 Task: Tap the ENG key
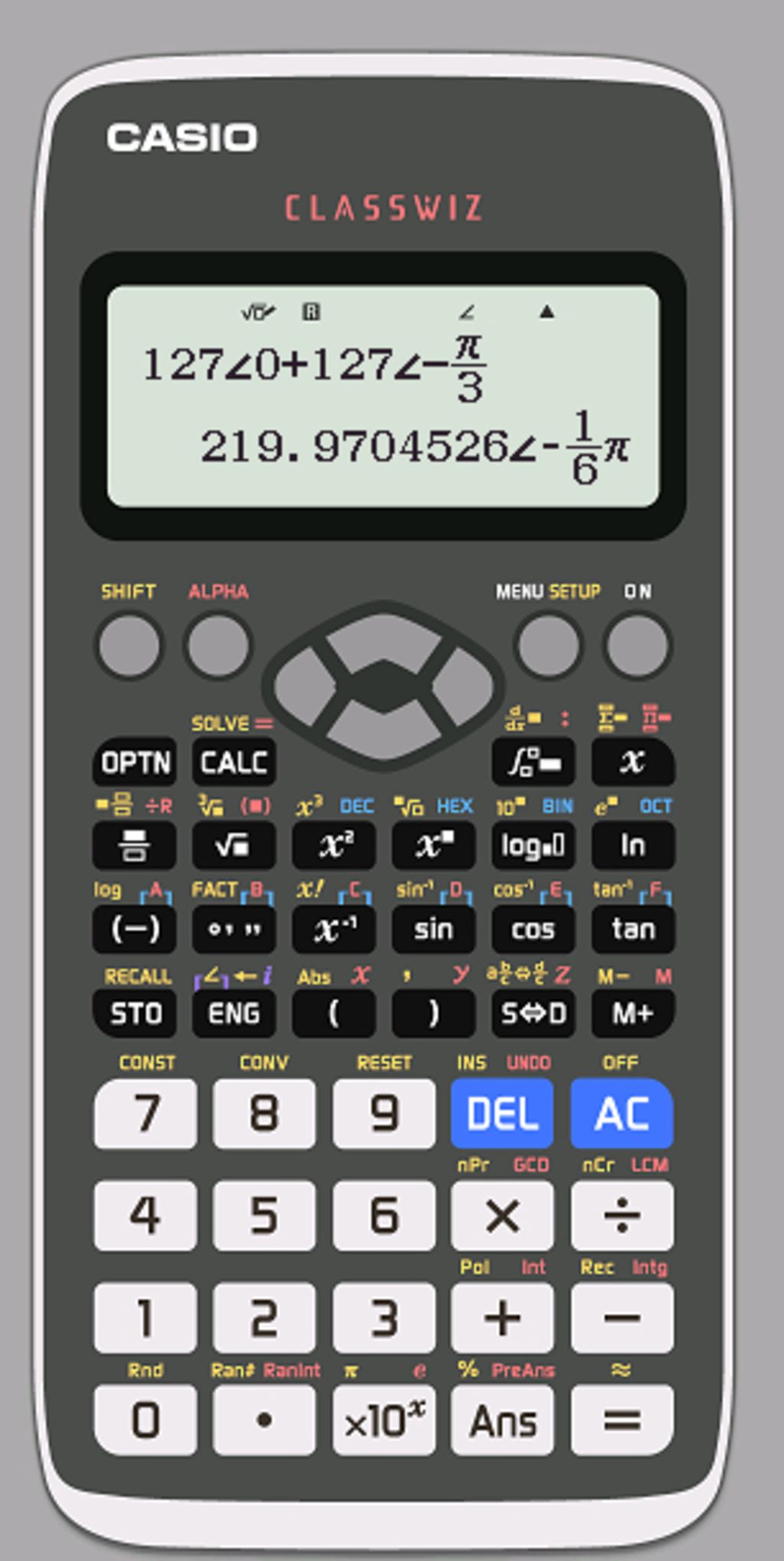234,1013
